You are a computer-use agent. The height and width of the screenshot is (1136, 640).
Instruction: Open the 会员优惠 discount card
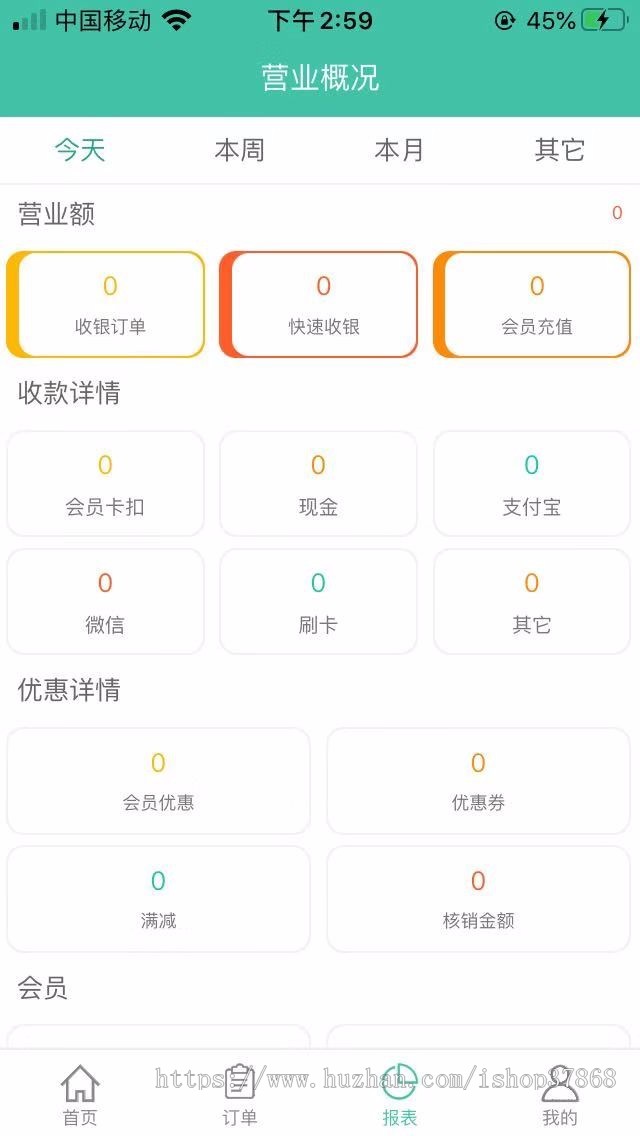[158, 781]
